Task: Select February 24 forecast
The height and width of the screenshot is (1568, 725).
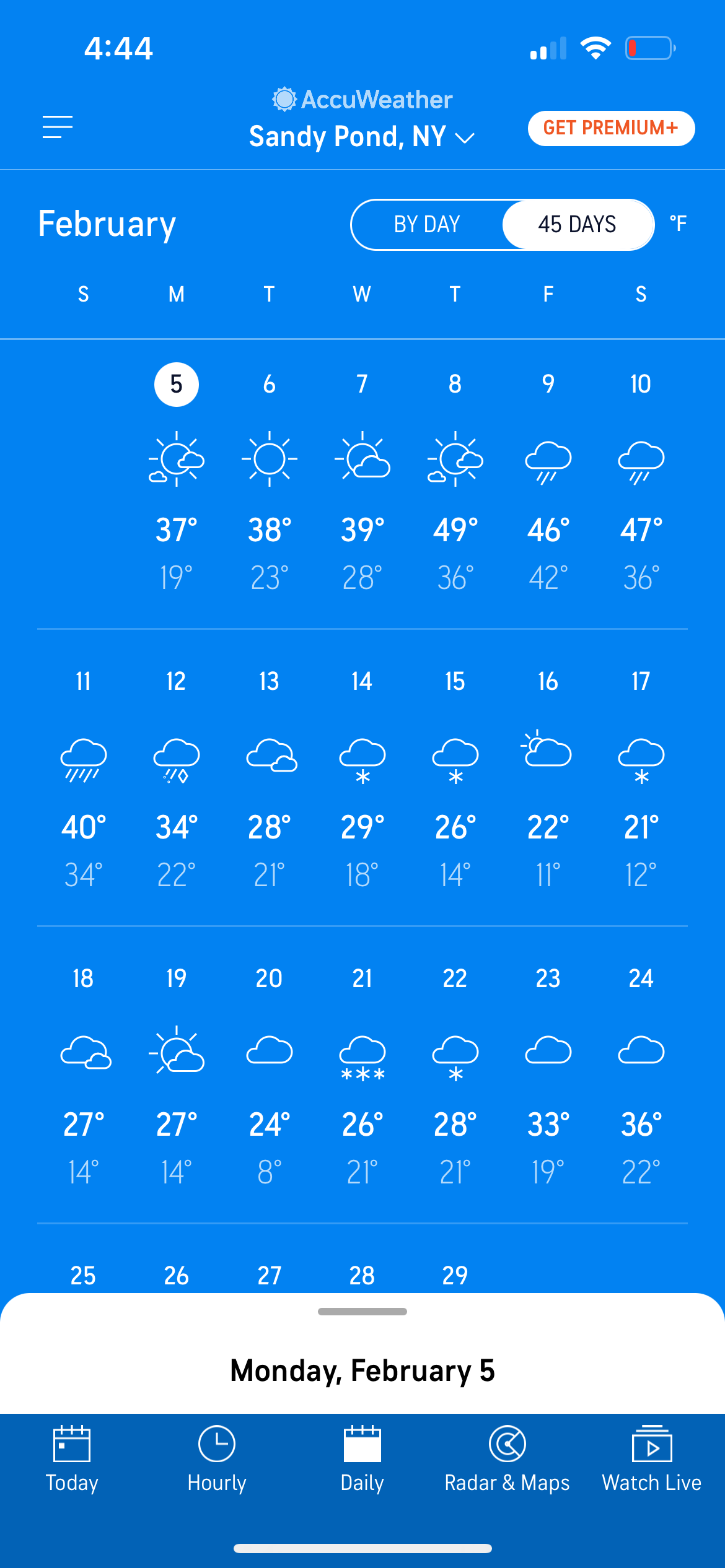Action: point(641,1076)
